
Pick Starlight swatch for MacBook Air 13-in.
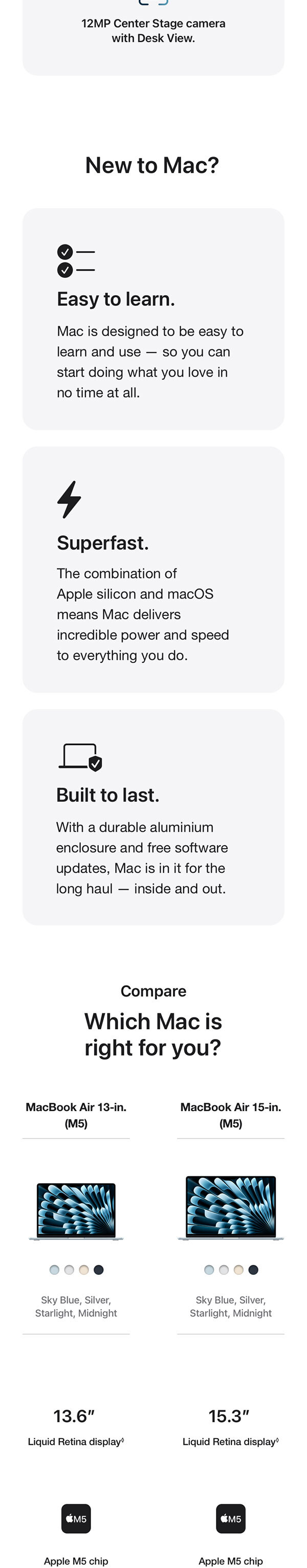click(84, 1270)
